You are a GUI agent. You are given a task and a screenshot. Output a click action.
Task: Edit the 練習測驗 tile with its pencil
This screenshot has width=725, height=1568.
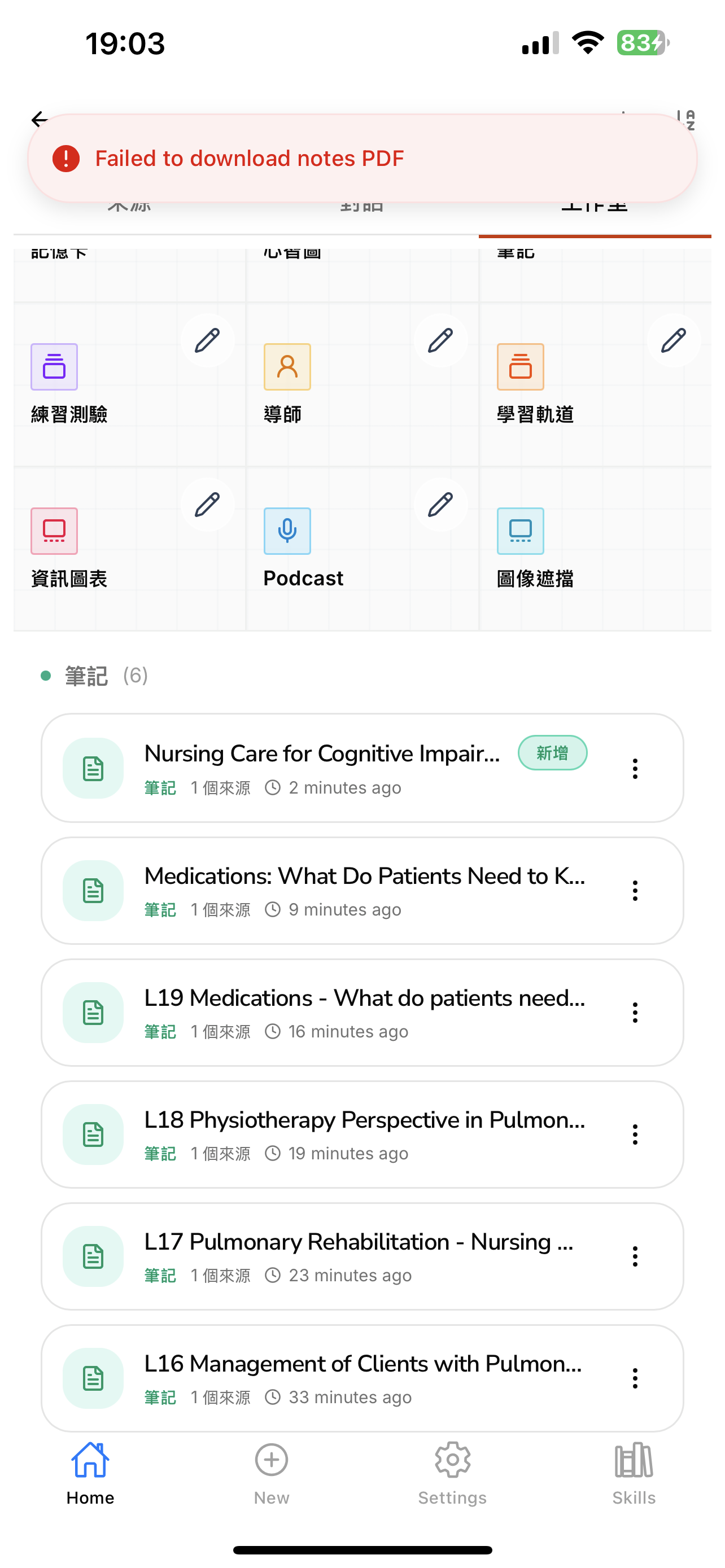point(208,340)
